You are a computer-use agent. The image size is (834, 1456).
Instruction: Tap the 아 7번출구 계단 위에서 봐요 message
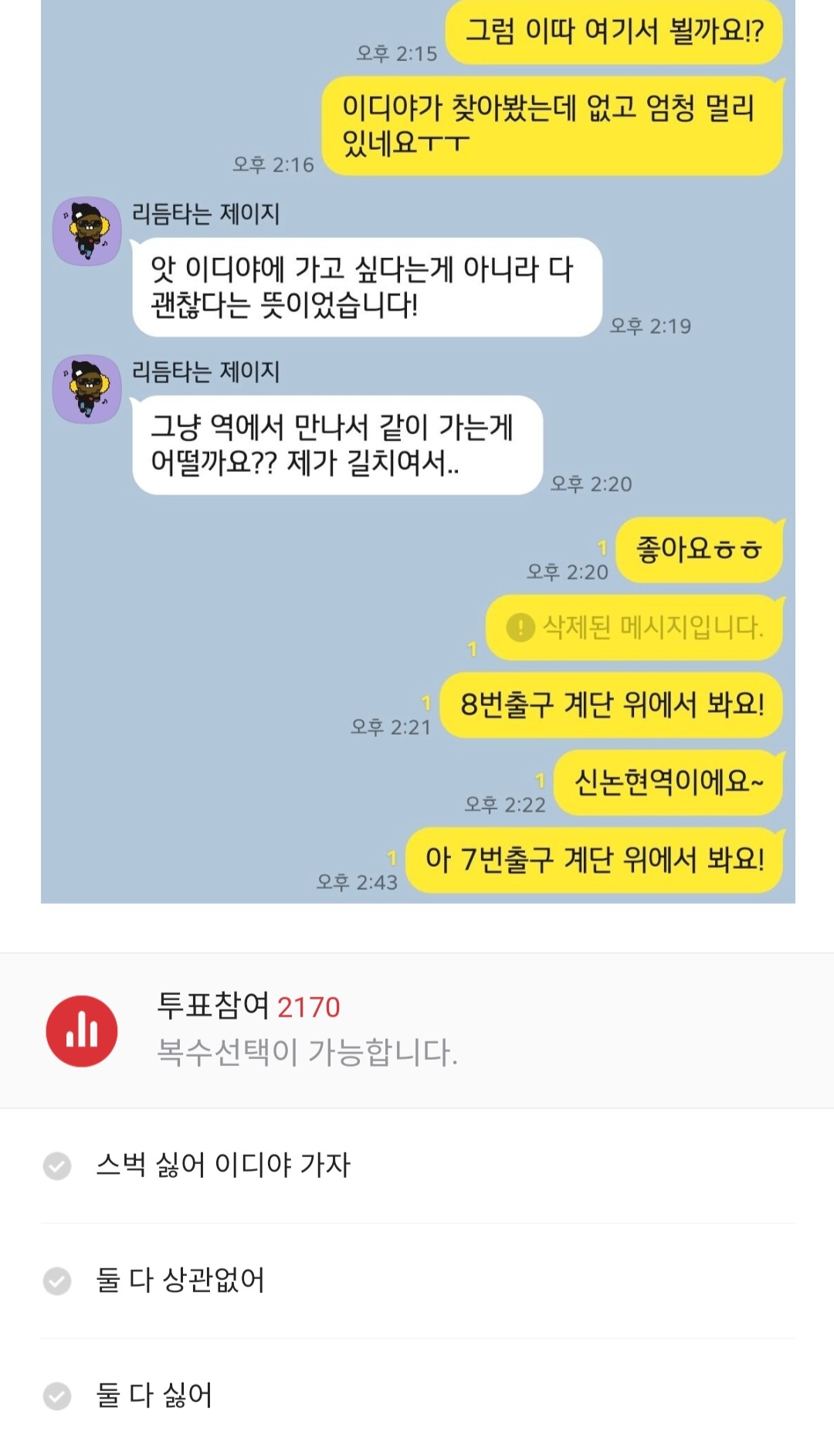[x=595, y=857]
